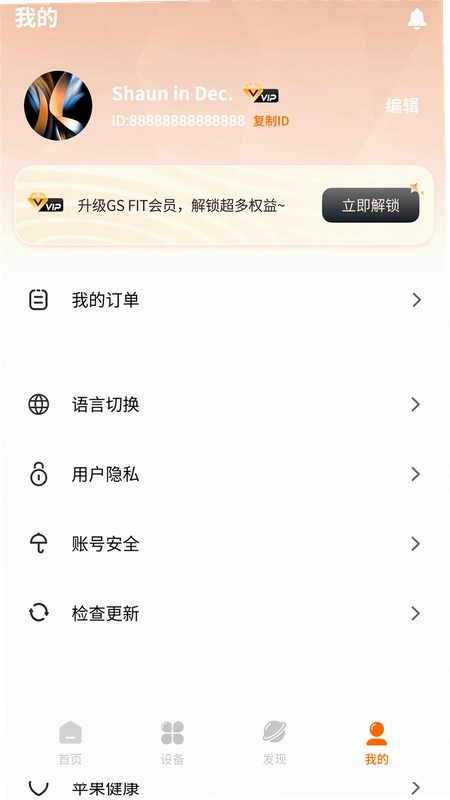Open 账号安全 settings
Image resolution: width=450 pixels, height=800 pixels.
225,544
